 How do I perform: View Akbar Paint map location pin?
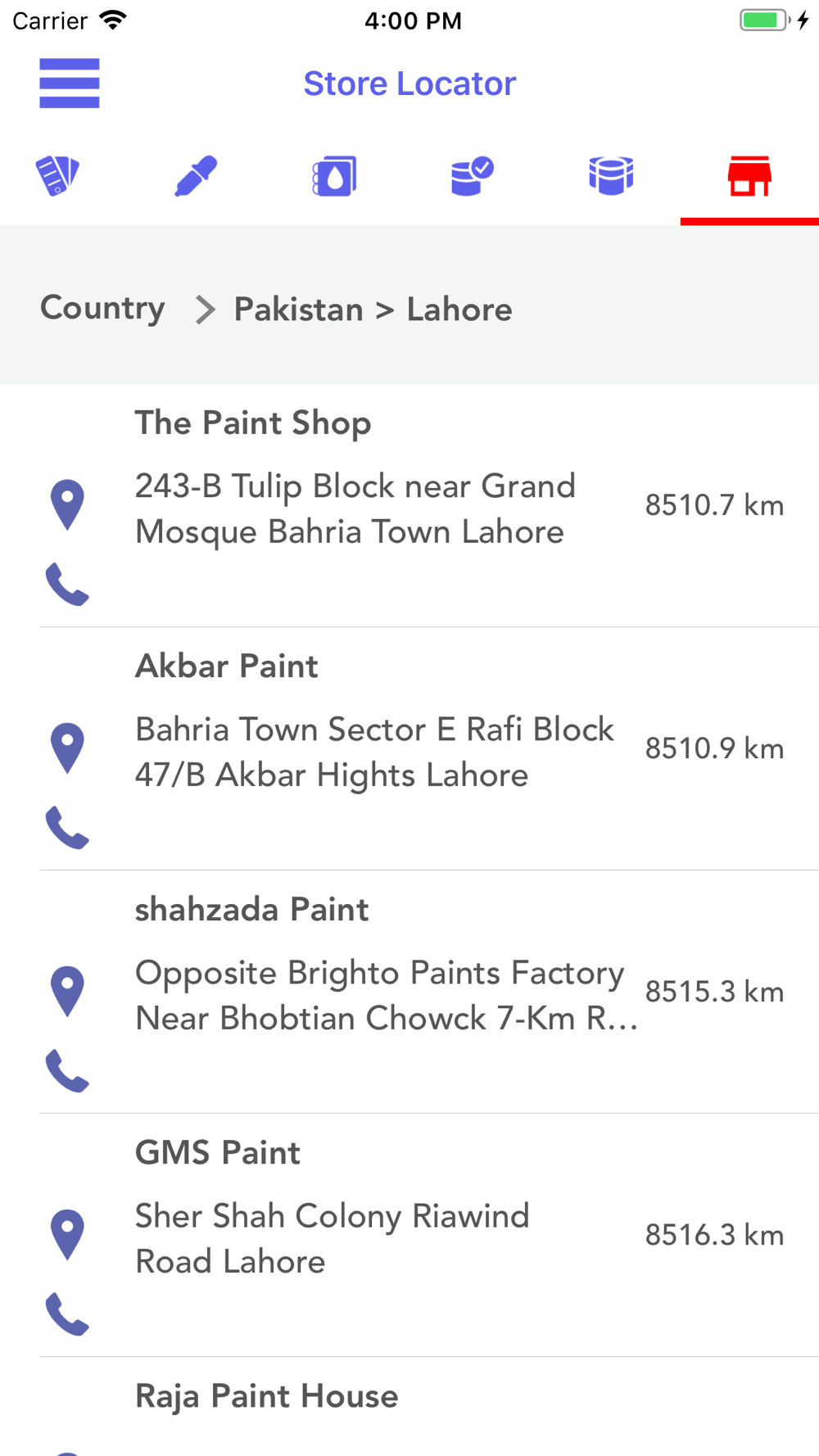[x=67, y=748]
